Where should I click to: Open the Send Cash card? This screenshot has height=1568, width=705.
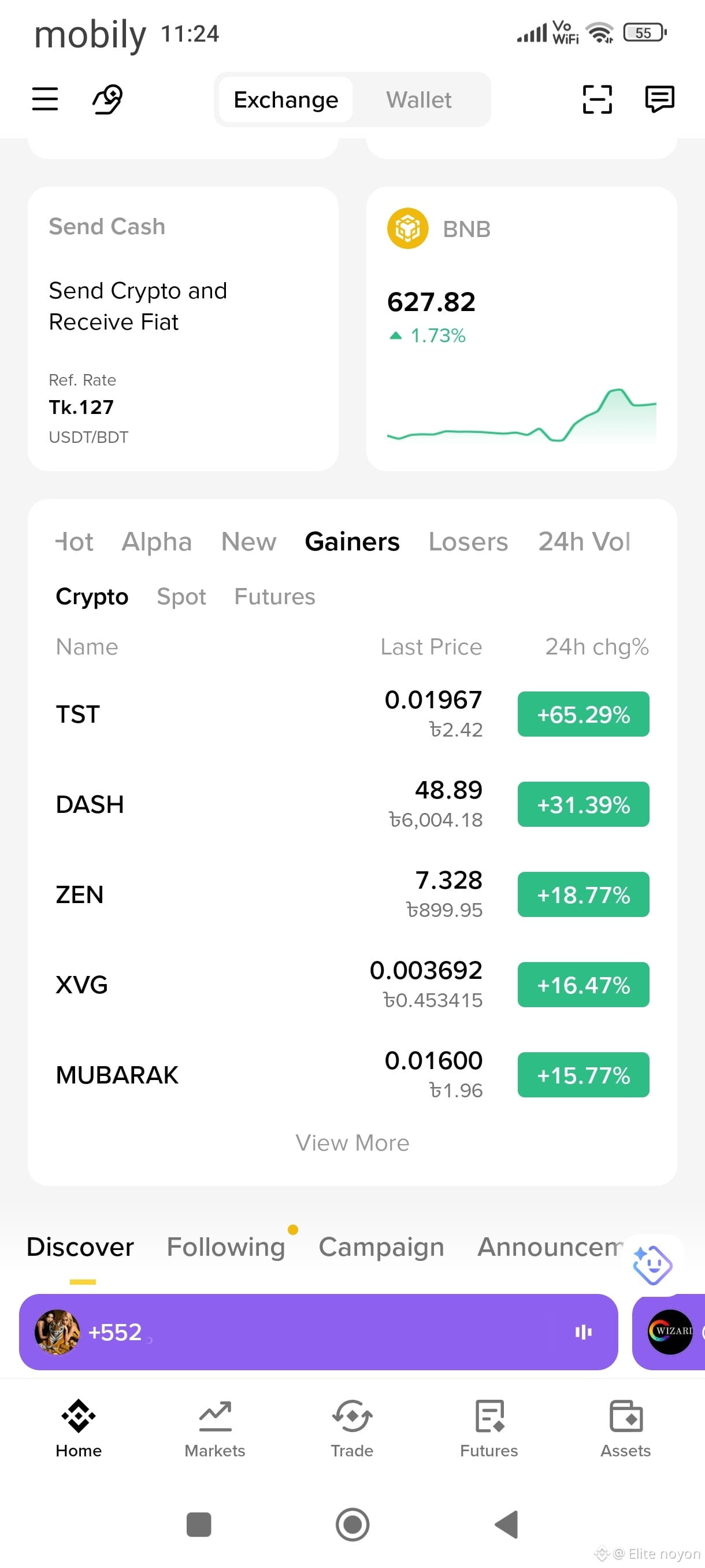point(183,329)
